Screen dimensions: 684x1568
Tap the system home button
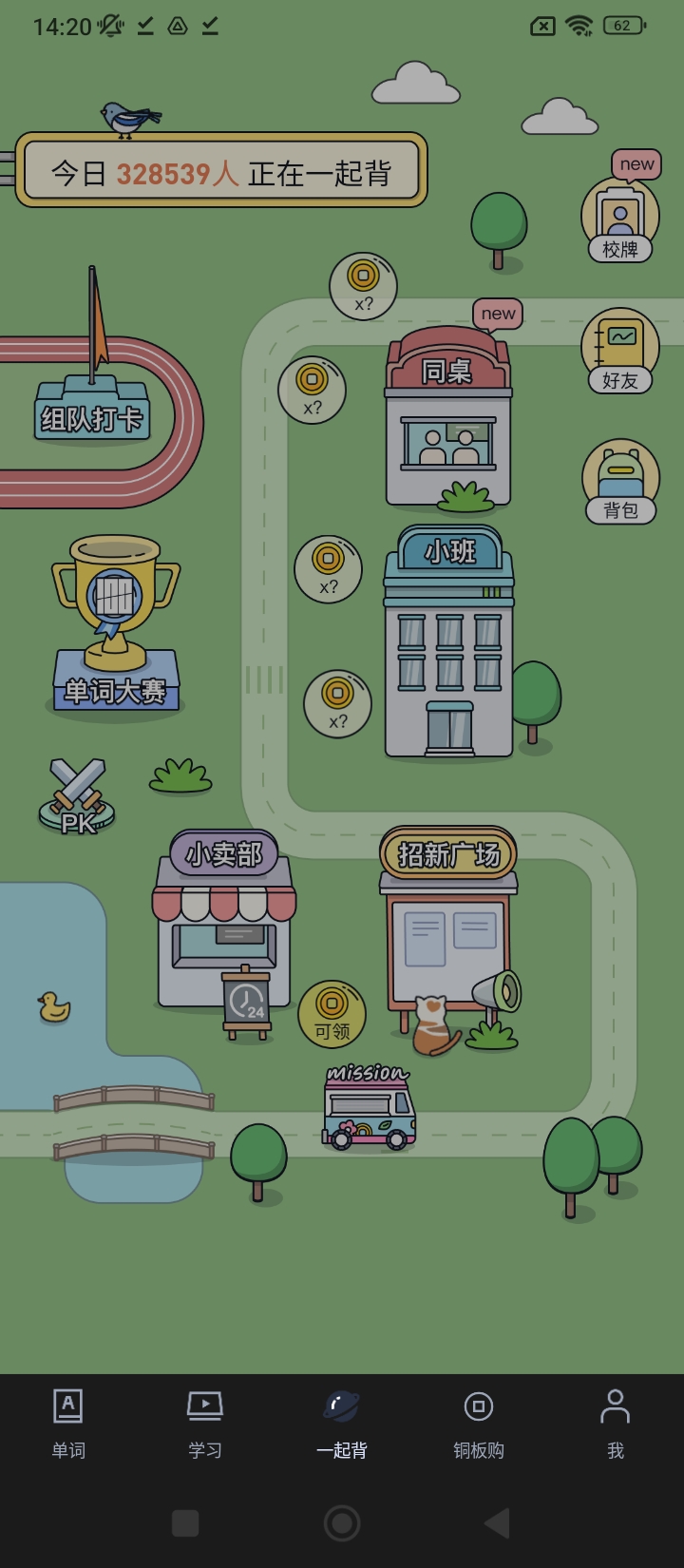(342, 1523)
